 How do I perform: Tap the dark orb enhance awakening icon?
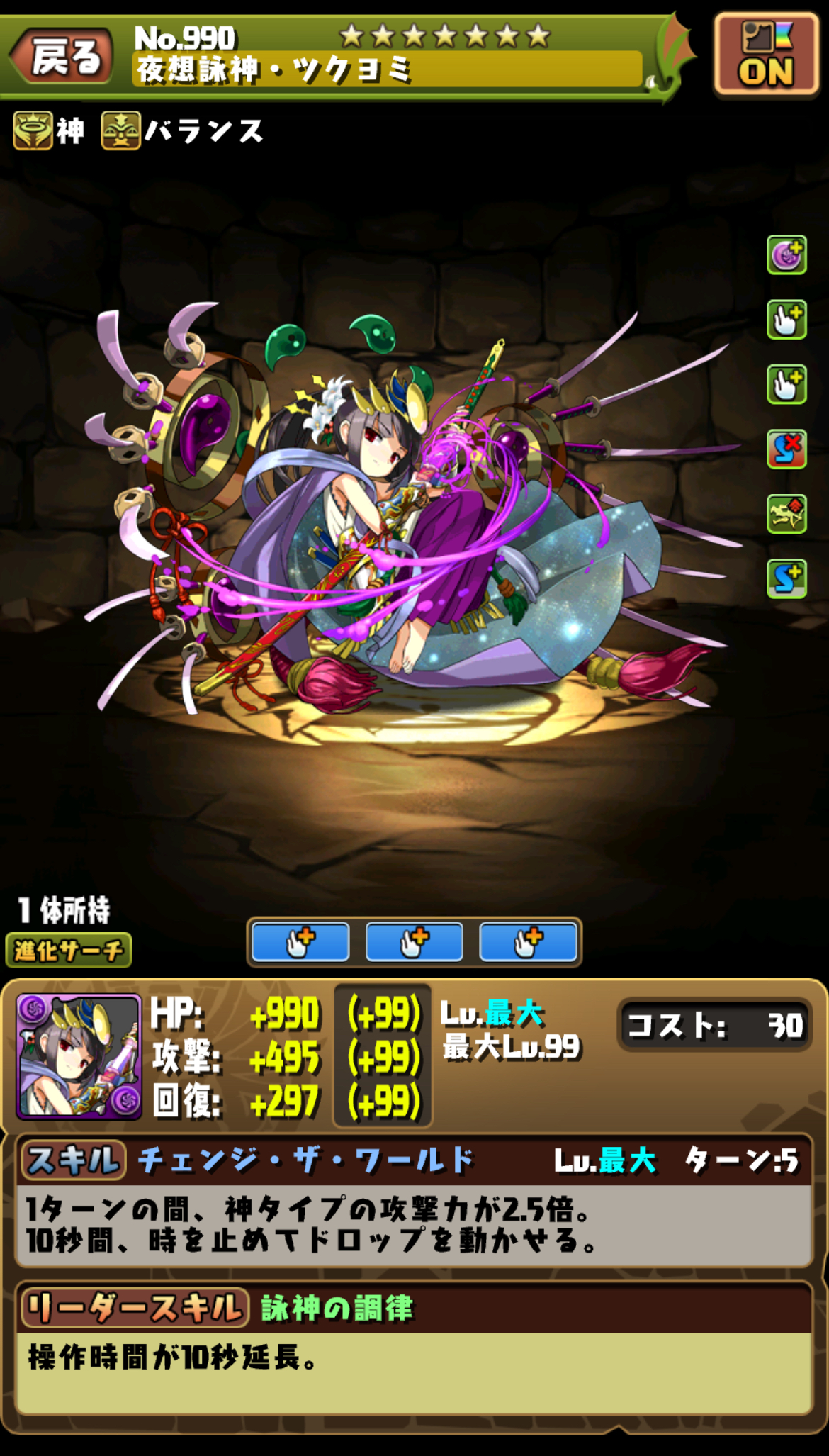[x=786, y=255]
